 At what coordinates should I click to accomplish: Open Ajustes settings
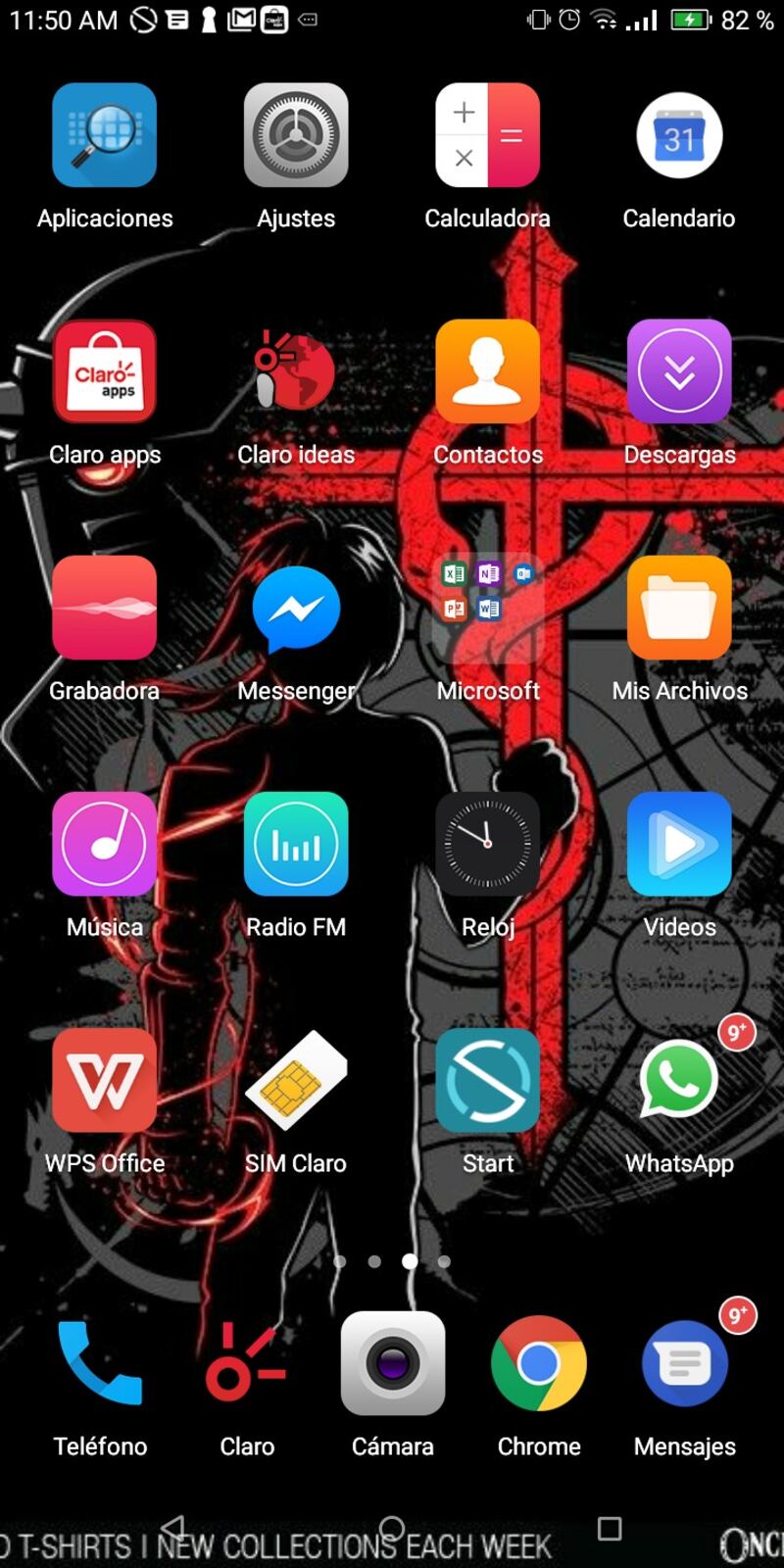tap(295, 135)
